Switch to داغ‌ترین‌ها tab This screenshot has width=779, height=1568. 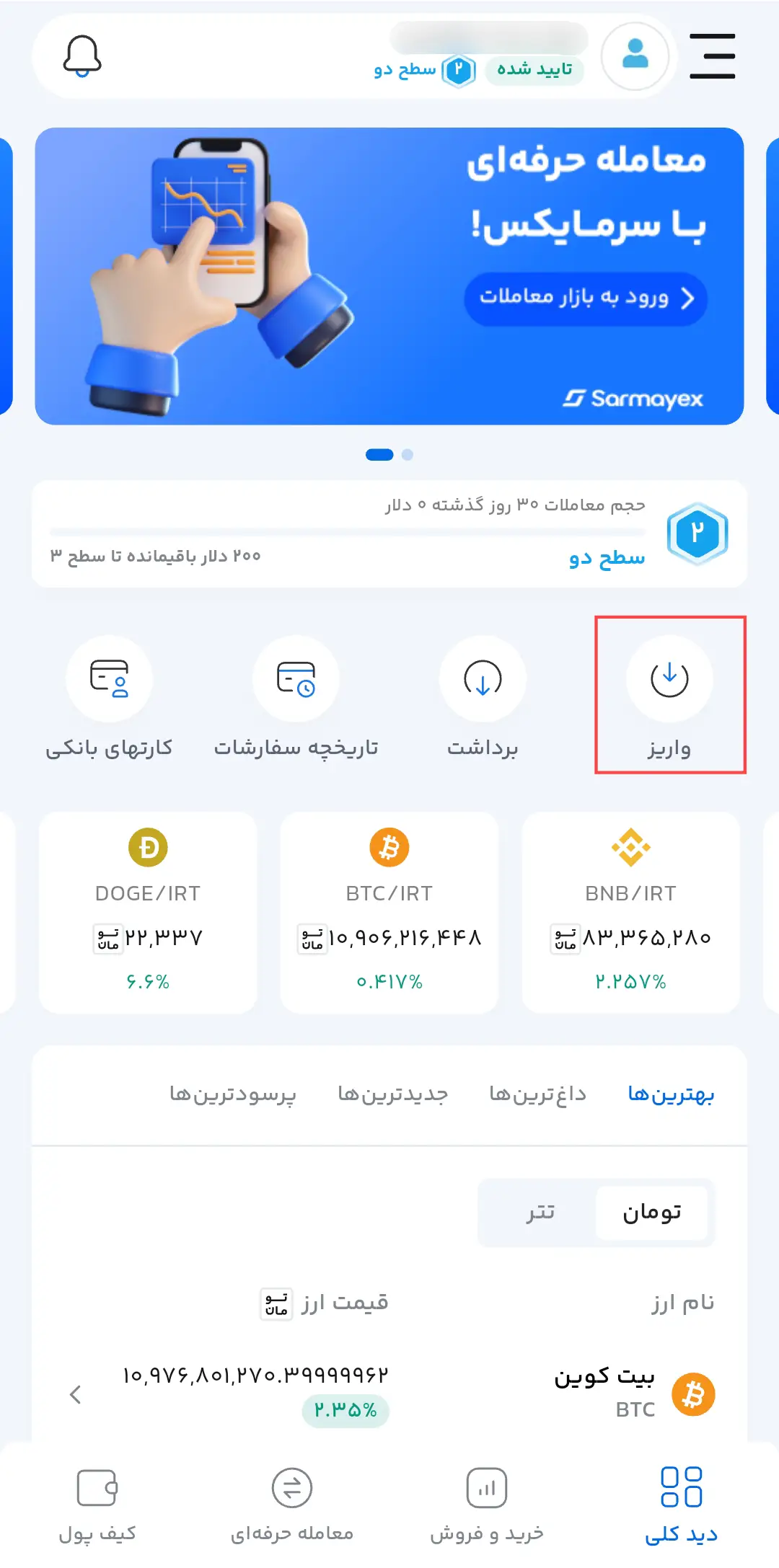point(537,1094)
